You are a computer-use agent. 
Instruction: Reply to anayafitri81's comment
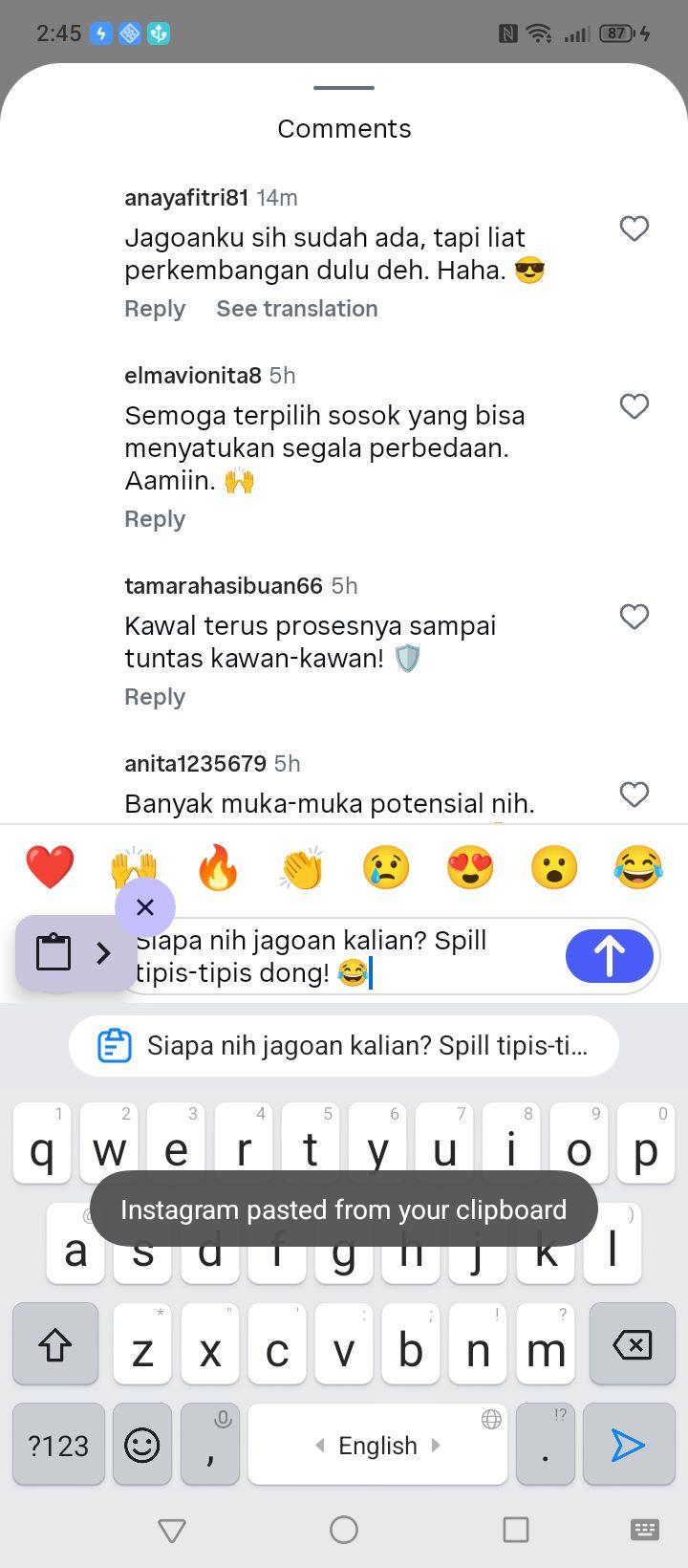point(155,309)
